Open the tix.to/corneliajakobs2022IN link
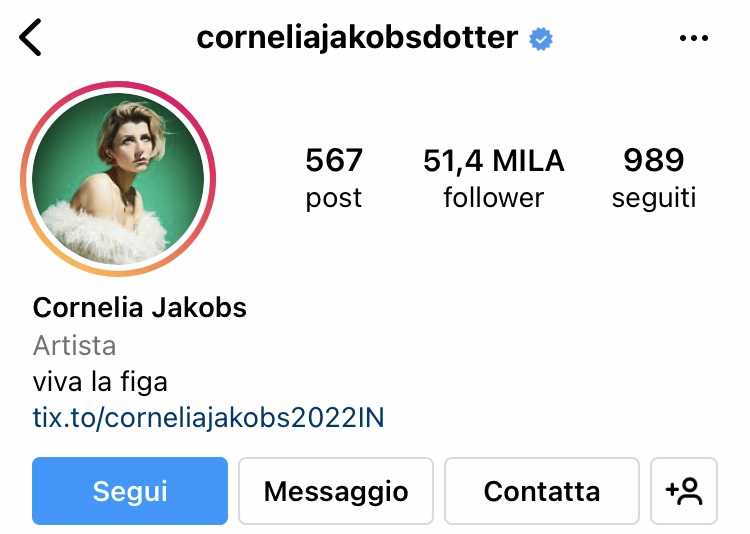The width and height of the screenshot is (750, 534). tap(208, 417)
